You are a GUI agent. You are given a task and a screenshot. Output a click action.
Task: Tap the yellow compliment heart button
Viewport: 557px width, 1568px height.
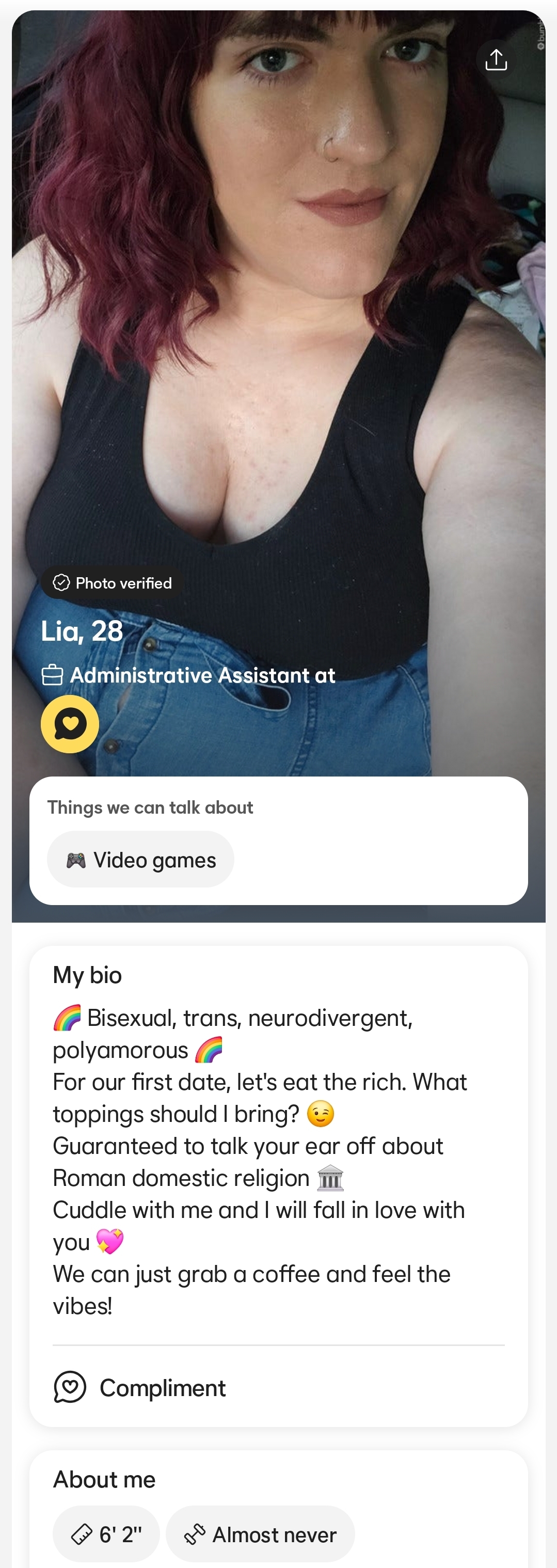70,724
